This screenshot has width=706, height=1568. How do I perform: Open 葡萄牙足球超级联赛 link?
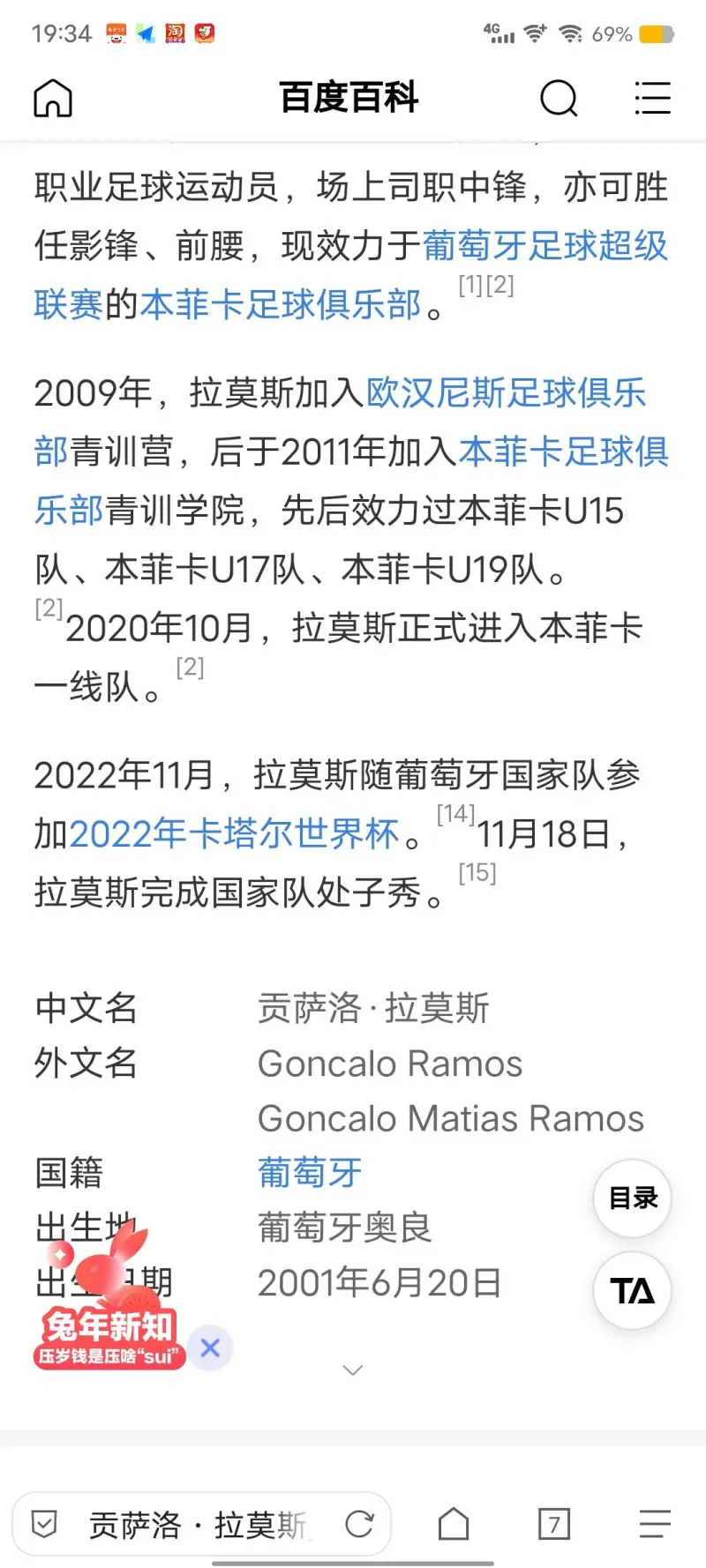(x=545, y=245)
